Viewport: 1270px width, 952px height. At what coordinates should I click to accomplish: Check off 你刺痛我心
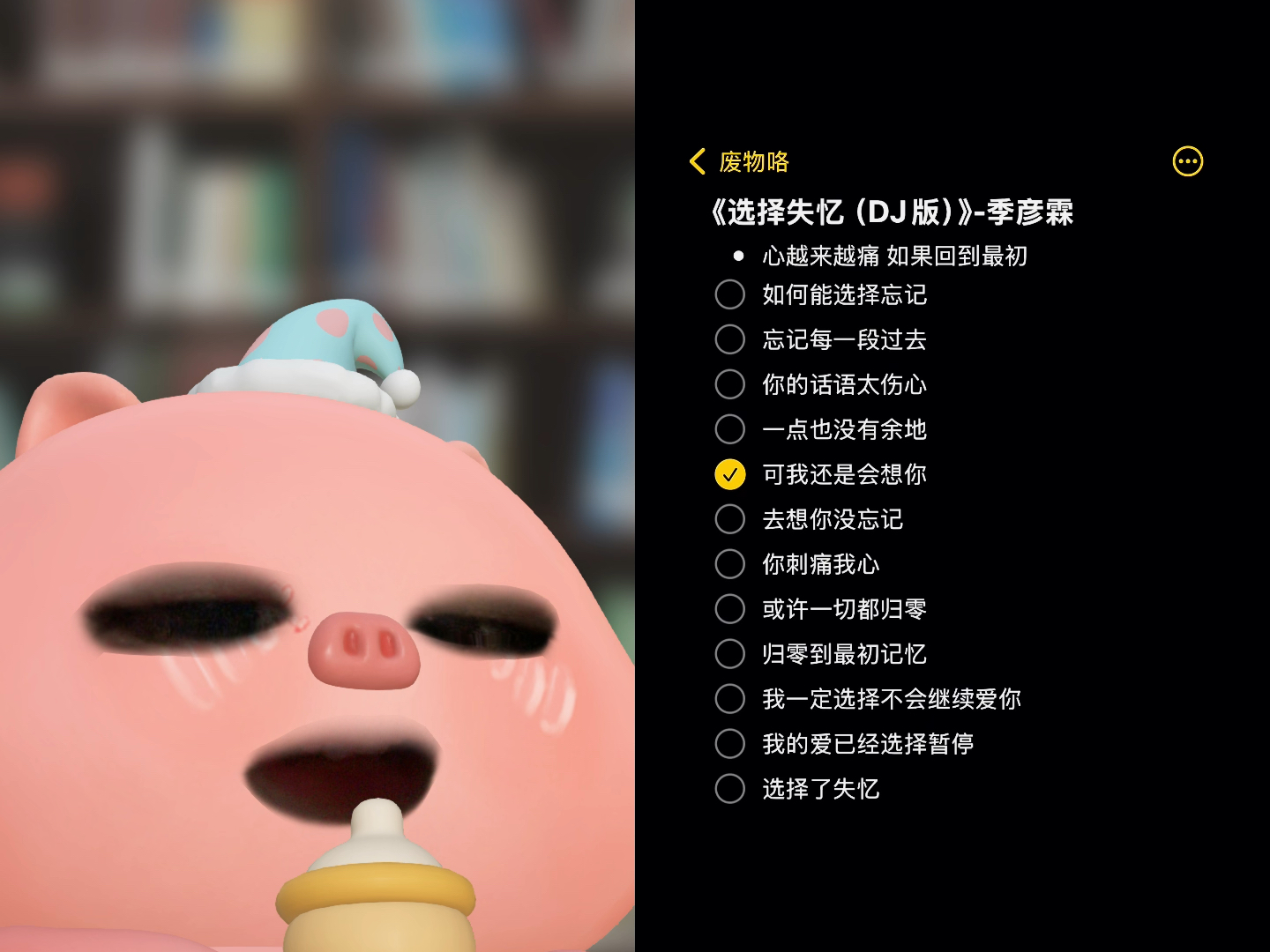pos(729,564)
